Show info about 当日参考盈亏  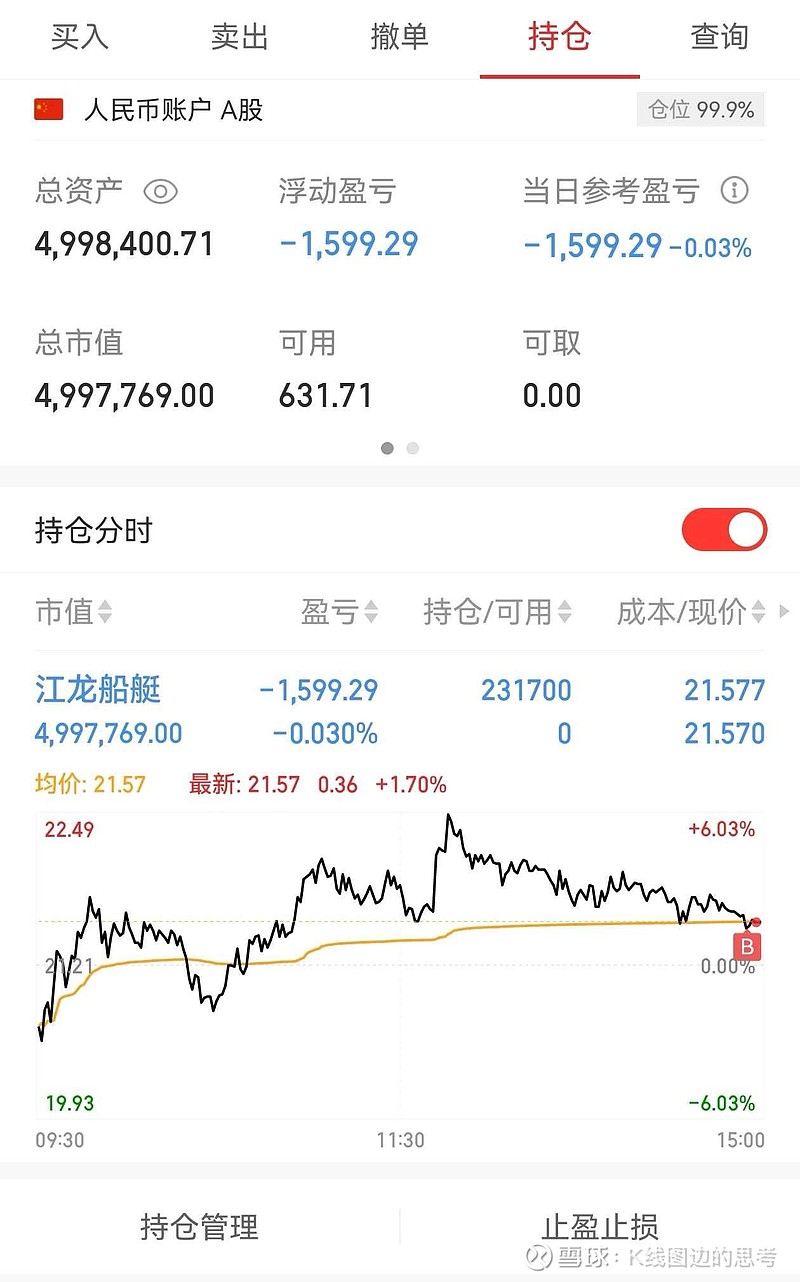(735, 190)
